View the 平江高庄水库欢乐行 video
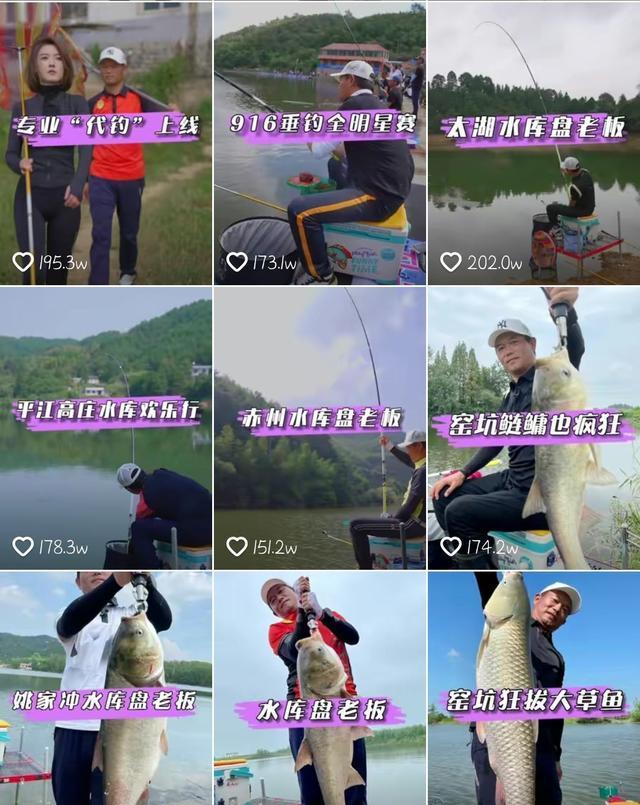Viewport: 640px width, 805px height. tap(106, 428)
